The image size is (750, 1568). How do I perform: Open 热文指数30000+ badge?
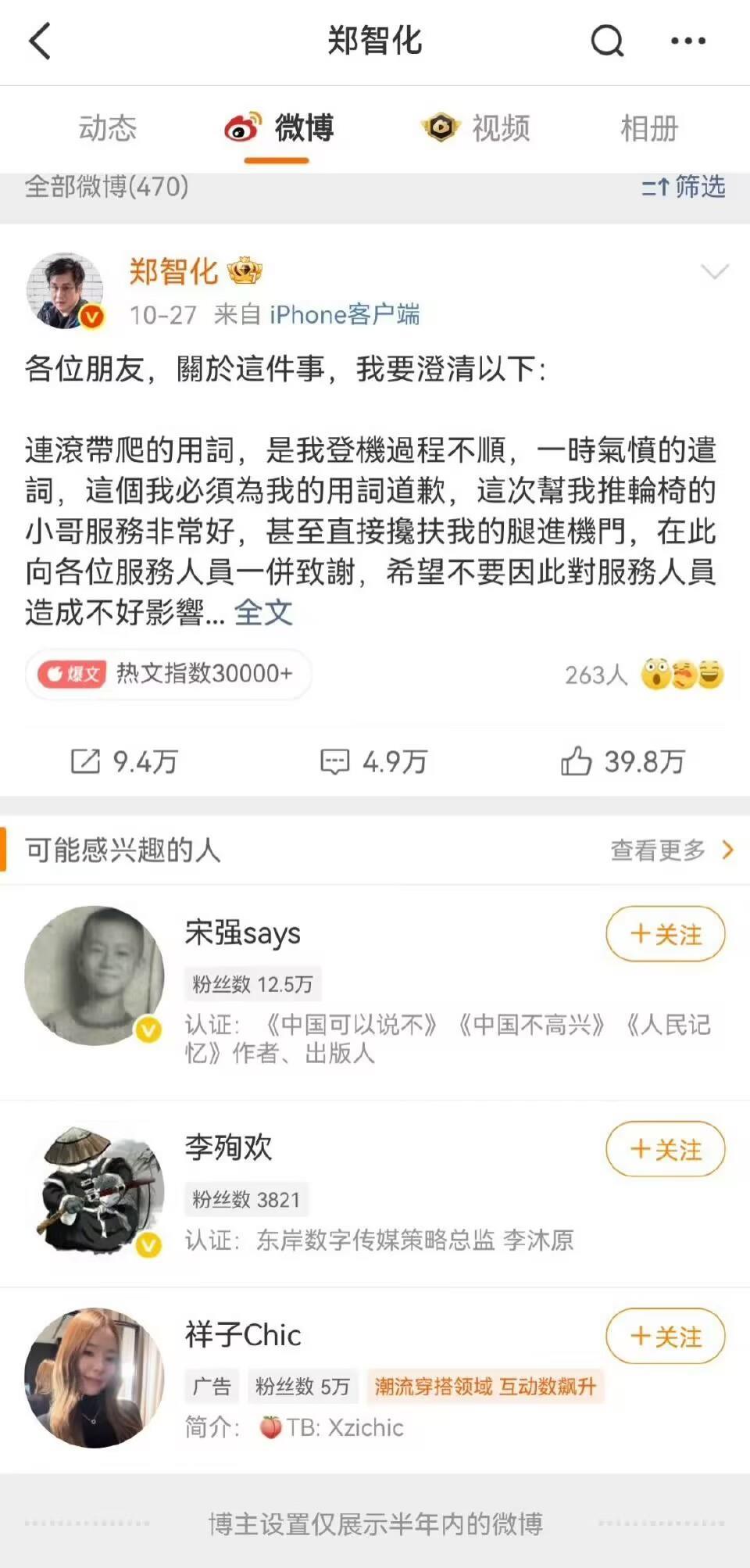click(x=169, y=674)
